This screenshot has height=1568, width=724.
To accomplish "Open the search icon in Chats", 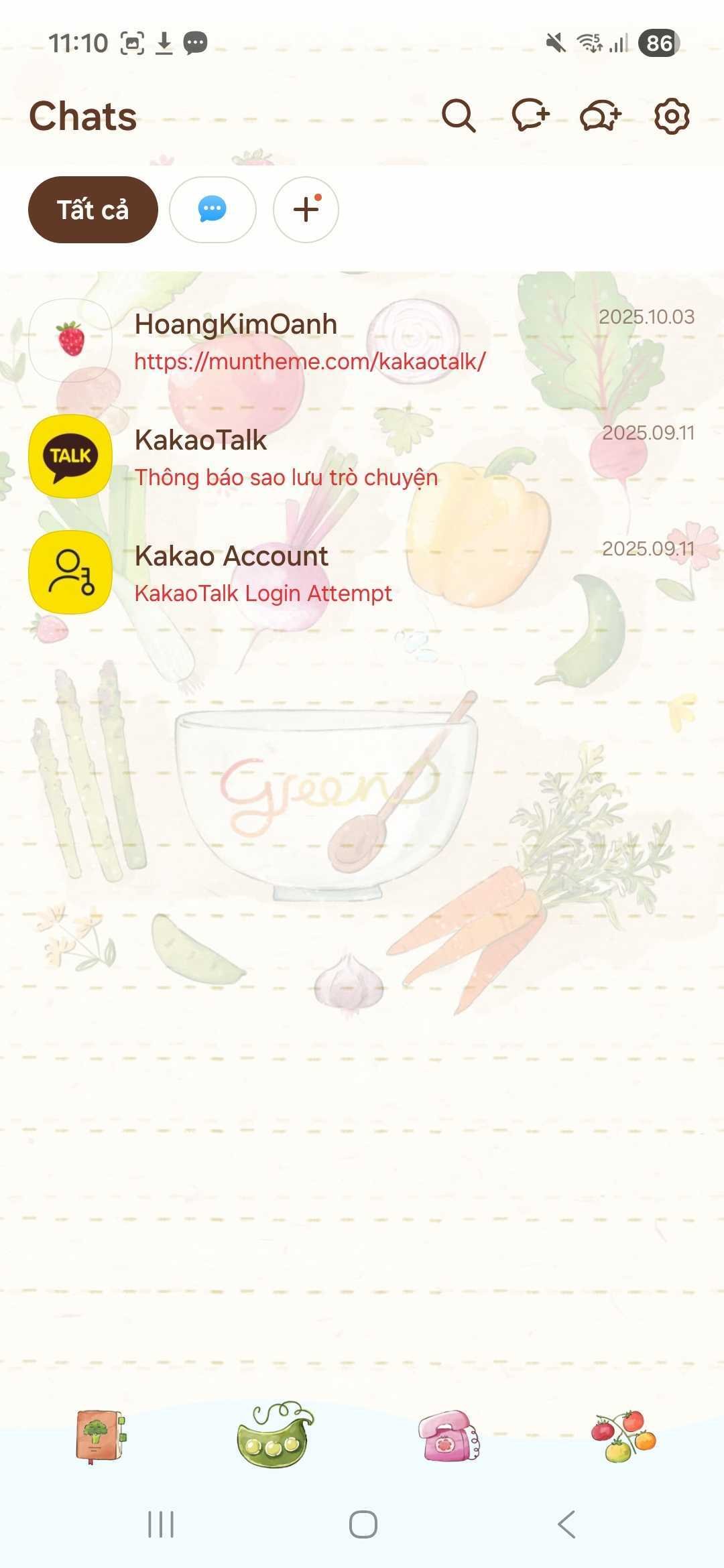I will pyautogui.click(x=459, y=116).
